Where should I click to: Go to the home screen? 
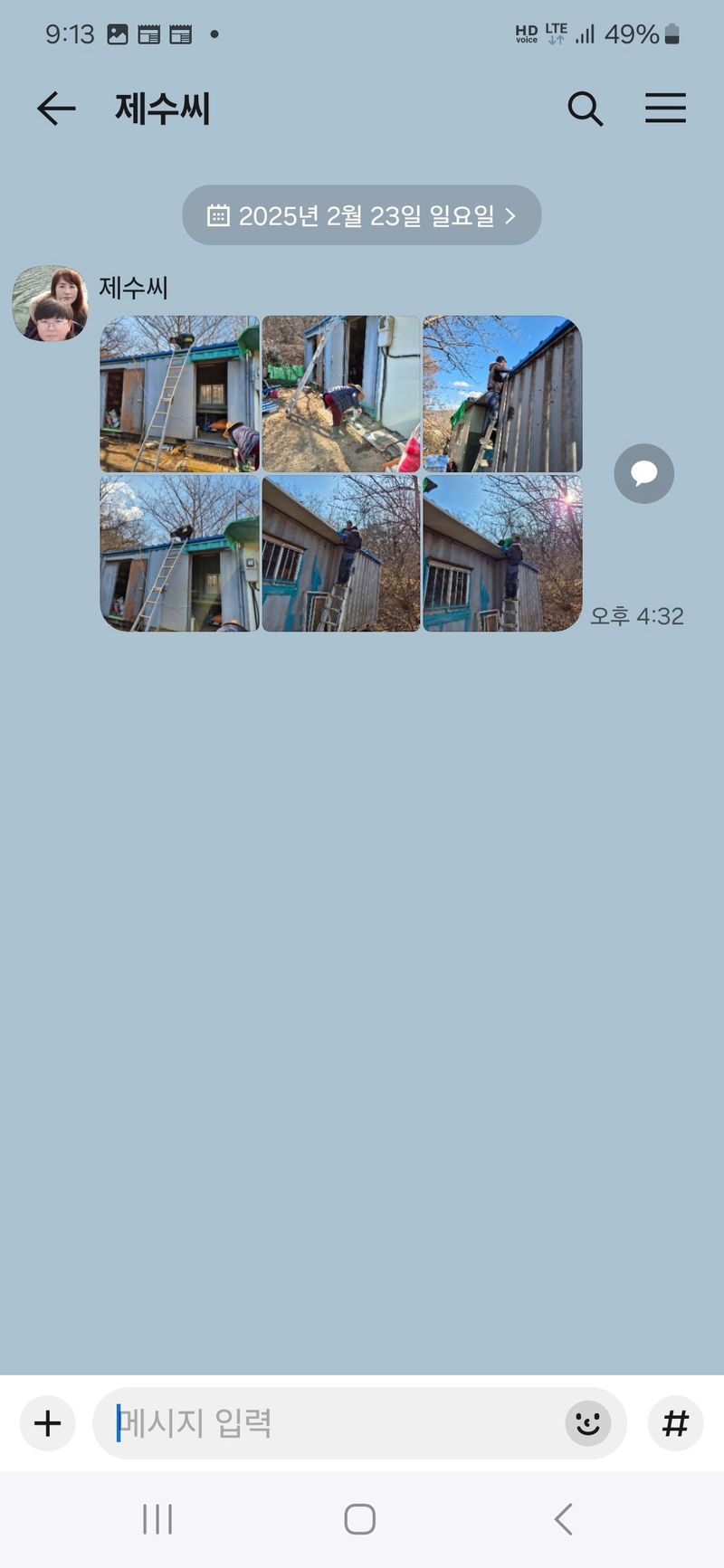tap(359, 1519)
